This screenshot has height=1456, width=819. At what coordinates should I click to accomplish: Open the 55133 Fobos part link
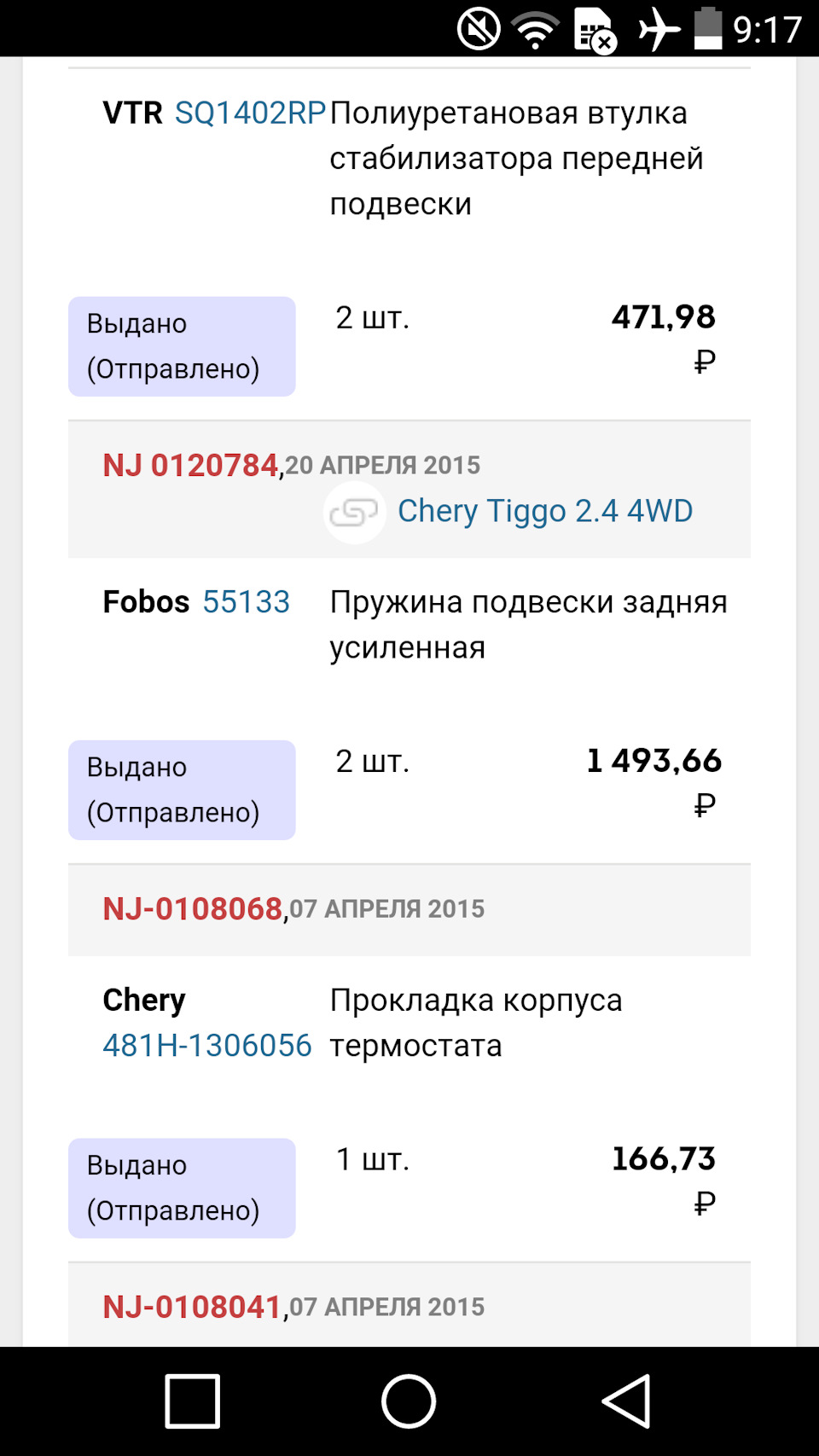pos(247,602)
